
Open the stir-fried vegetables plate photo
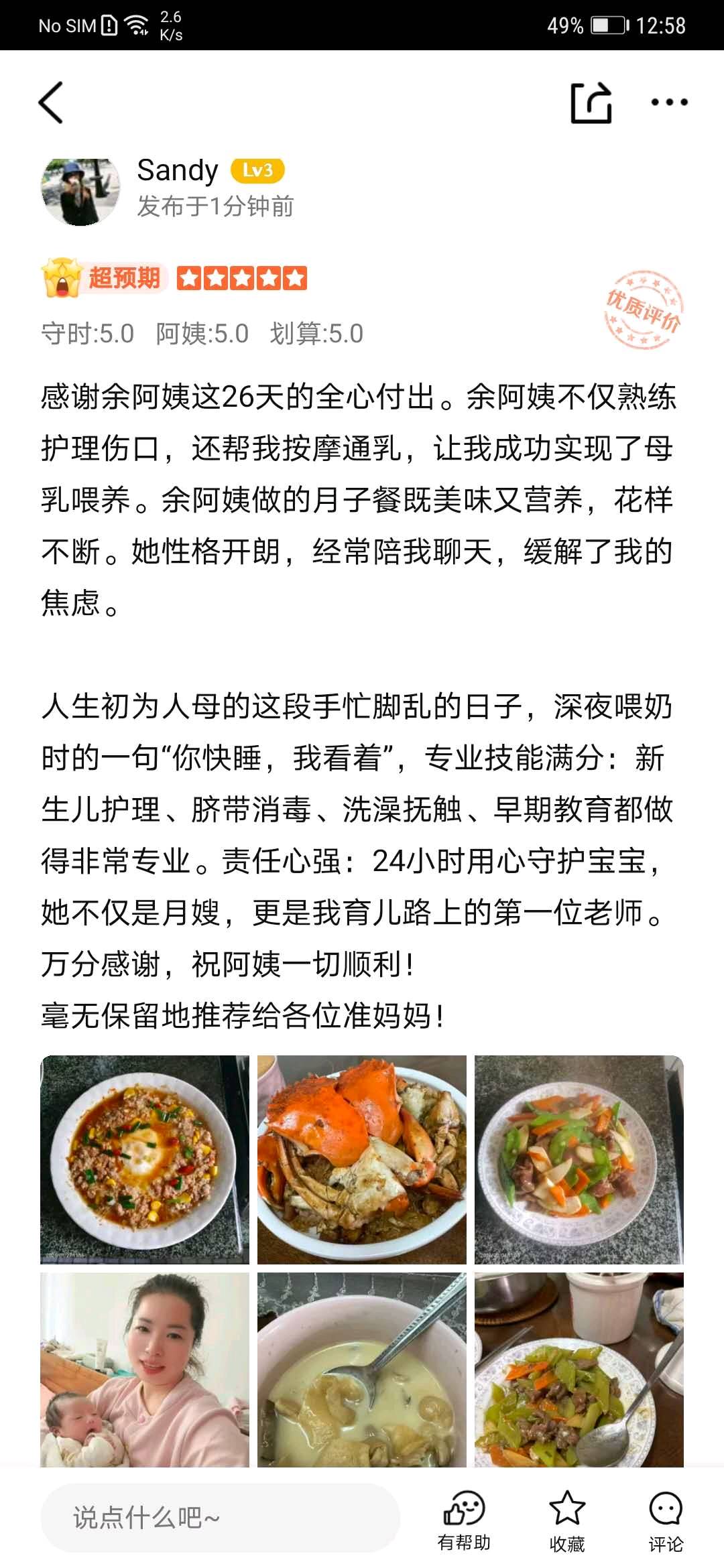(579, 1160)
